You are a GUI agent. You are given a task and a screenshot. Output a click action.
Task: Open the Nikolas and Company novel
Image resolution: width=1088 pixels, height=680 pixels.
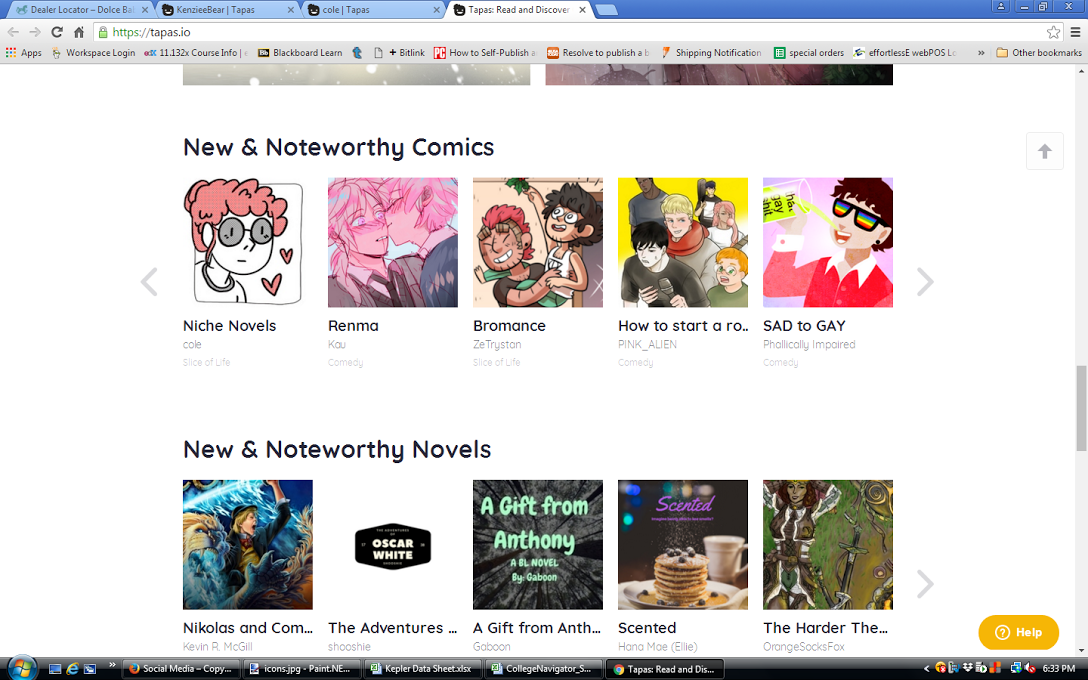247,545
